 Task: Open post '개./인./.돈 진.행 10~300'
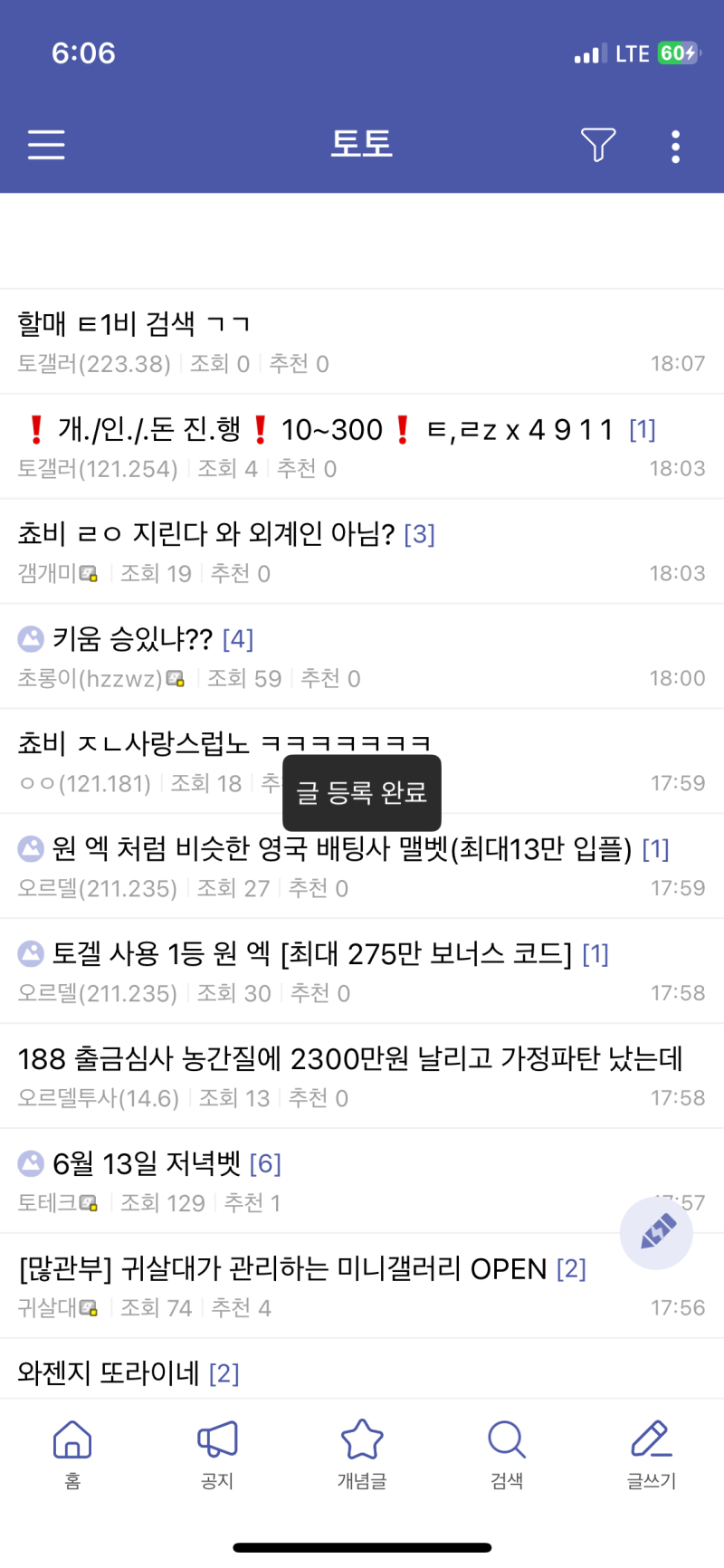335,429
